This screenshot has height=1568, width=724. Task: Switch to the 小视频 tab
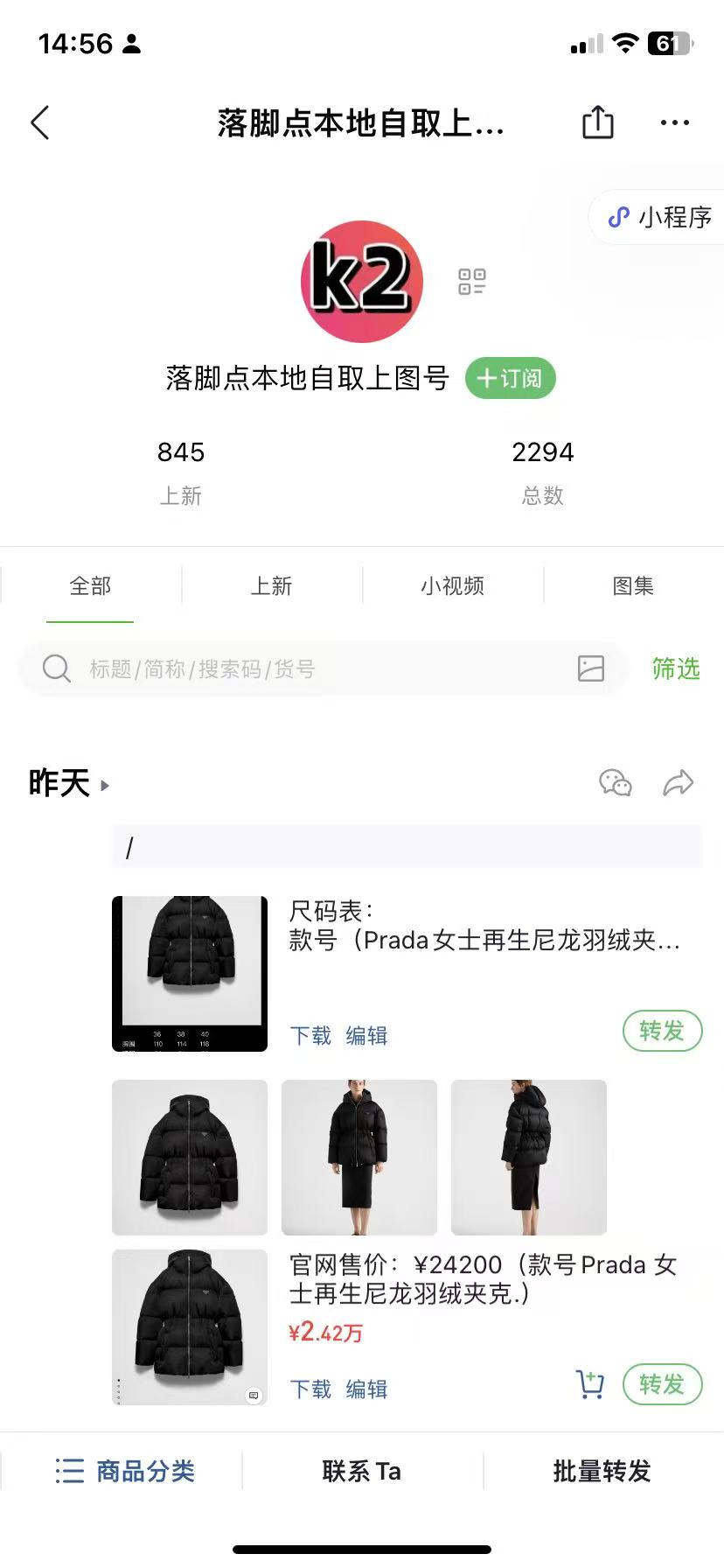pyautogui.click(x=452, y=586)
